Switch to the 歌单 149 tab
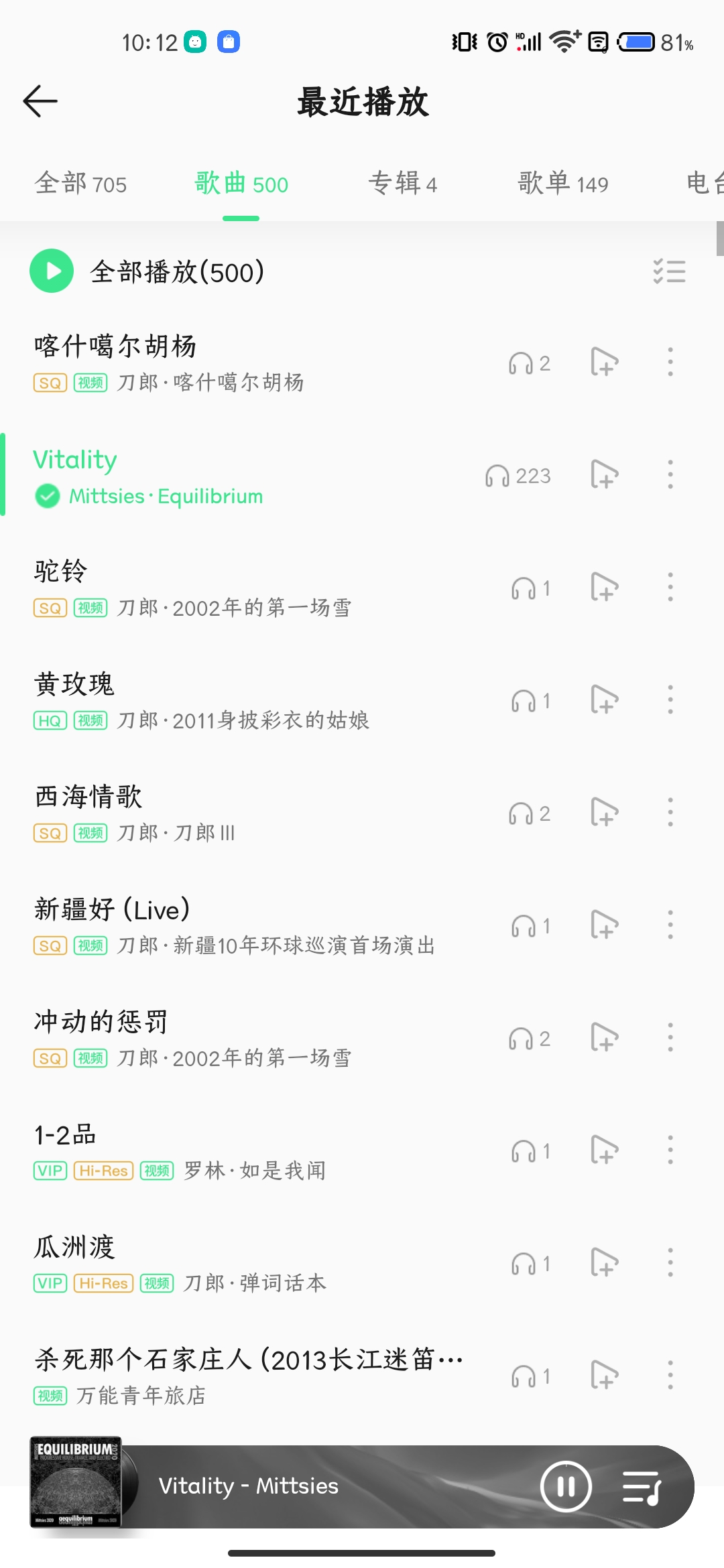Image resolution: width=724 pixels, height=1568 pixels. (x=562, y=183)
